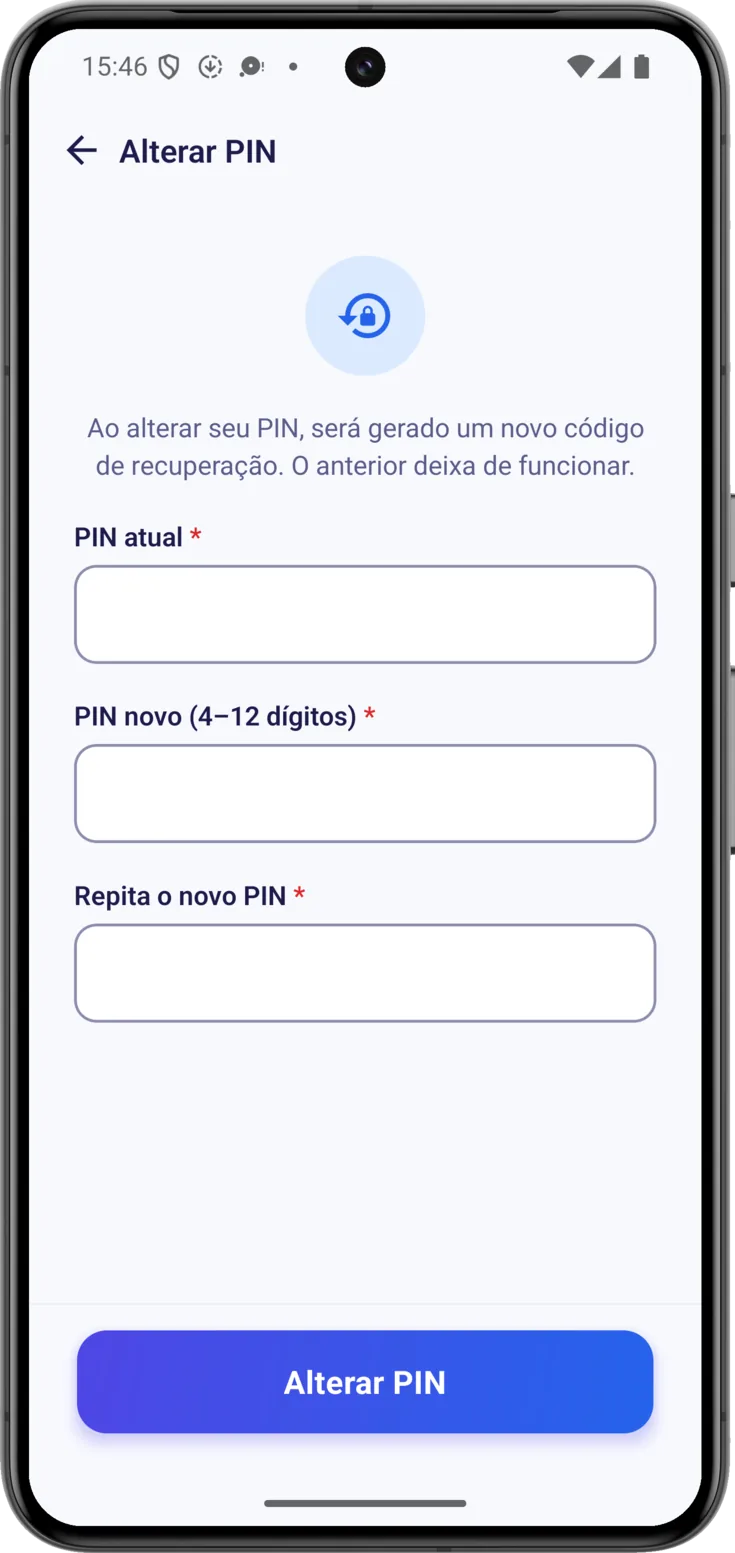Viewport: 735px width, 1553px height.
Task: Confirm with the Alterar PIN button
Action: (x=365, y=1382)
